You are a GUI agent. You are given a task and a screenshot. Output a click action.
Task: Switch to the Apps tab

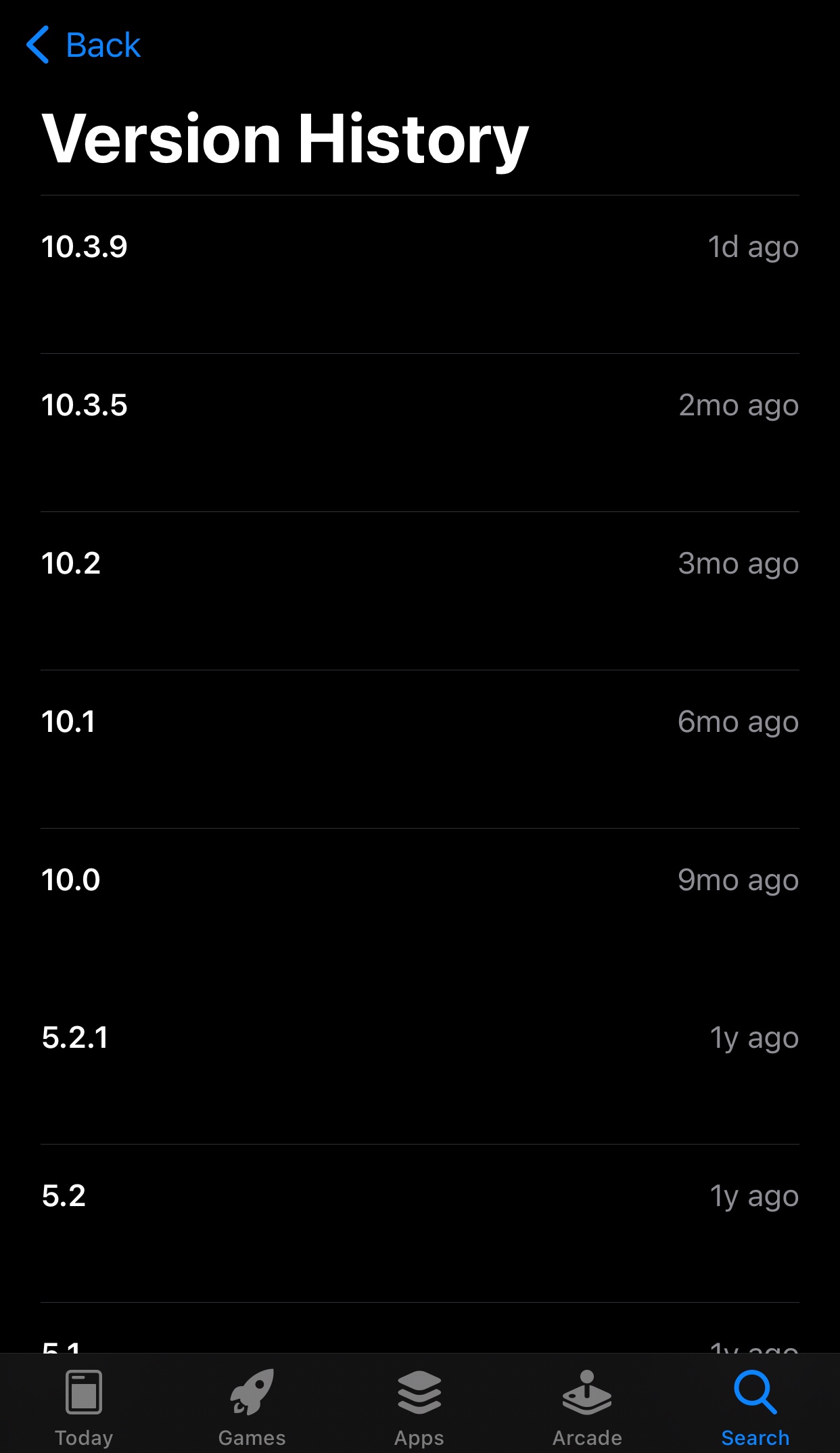419,1406
